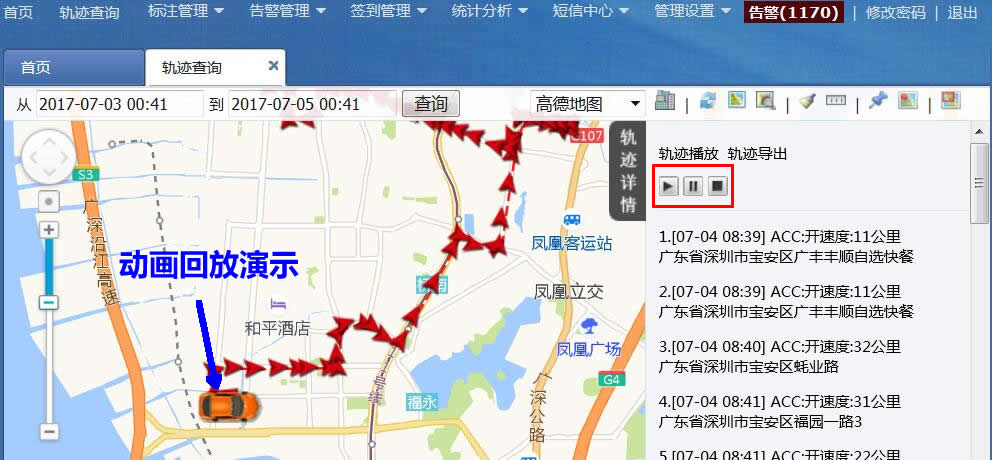Select the ruler distance measuring tool

[x=836, y=101]
